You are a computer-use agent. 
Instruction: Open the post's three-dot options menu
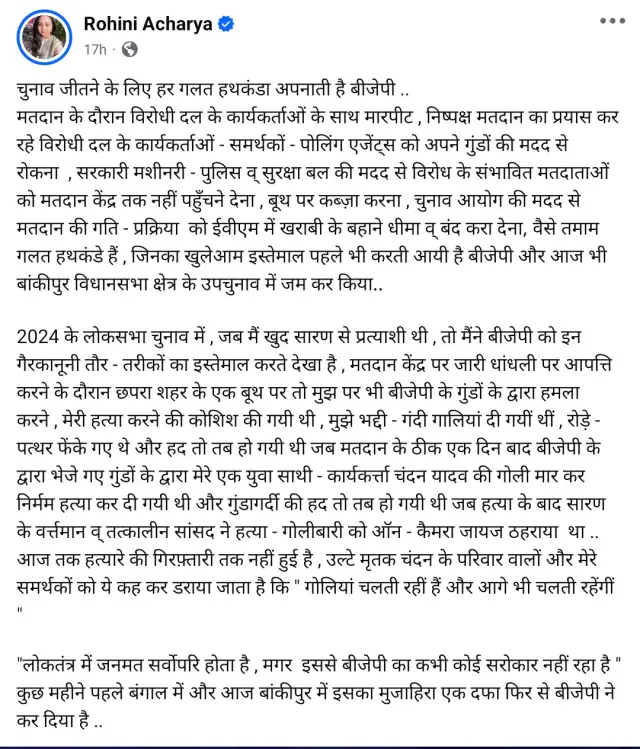click(612, 21)
